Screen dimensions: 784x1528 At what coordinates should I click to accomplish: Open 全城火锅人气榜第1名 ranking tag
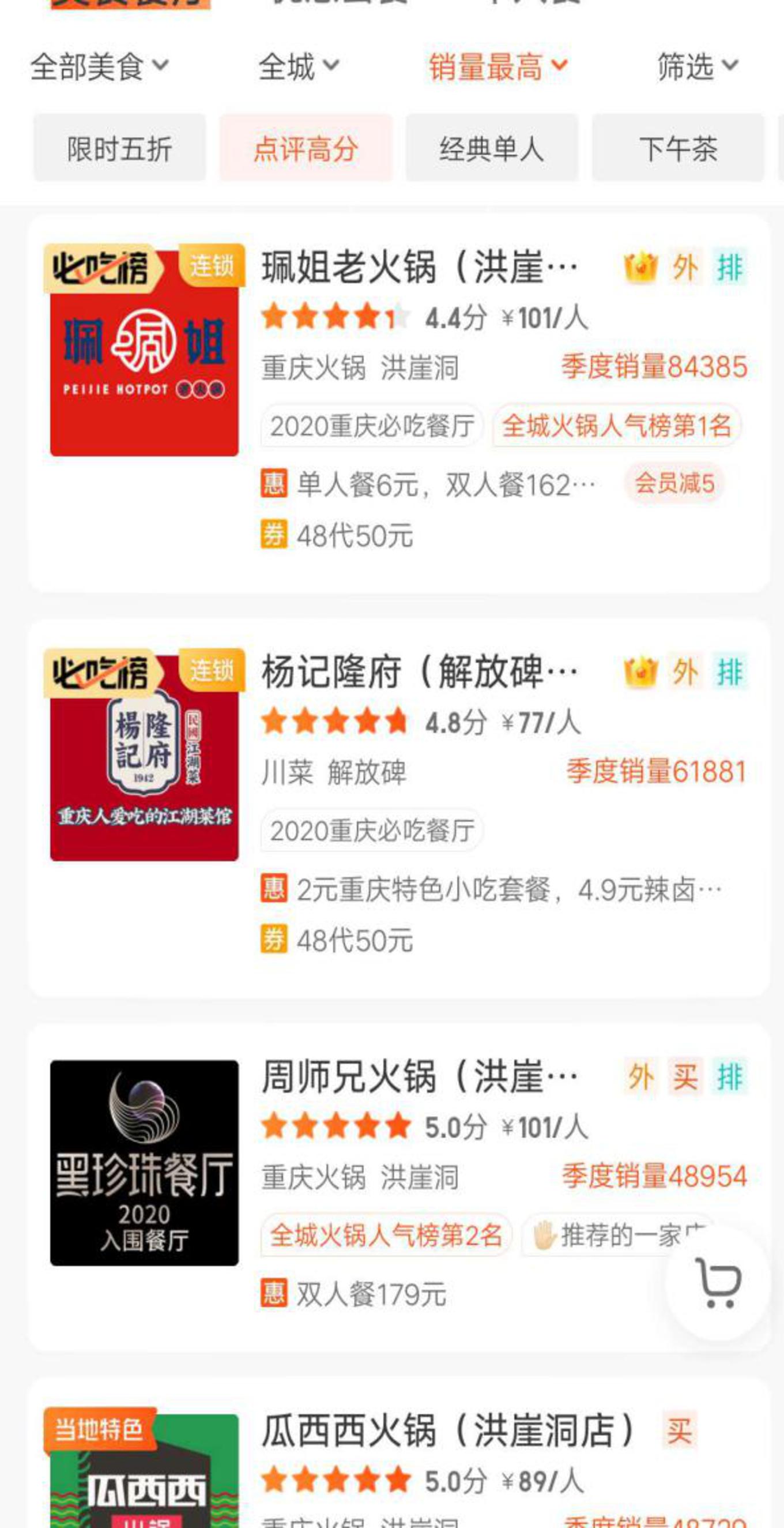(x=616, y=426)
